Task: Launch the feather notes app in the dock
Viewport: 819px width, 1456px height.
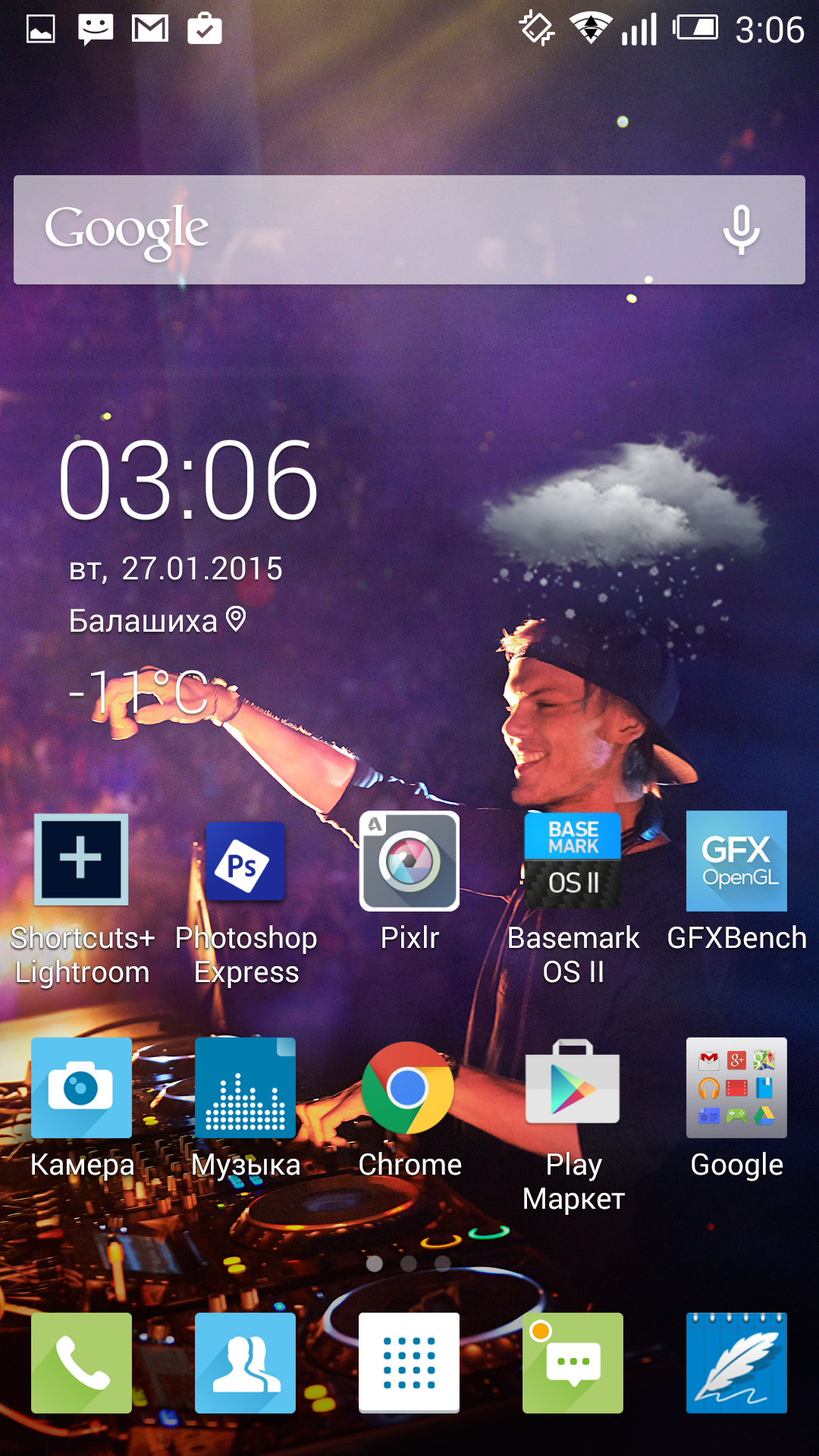Action: pyautogui.click(x=736, y=1363)
